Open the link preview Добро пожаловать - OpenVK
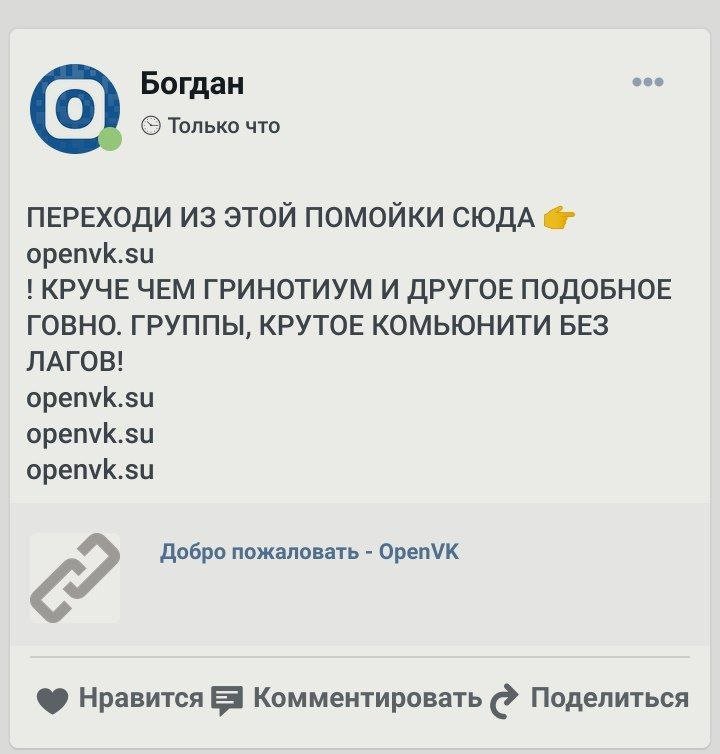This screenshot has width=720, height=754. click(309, 552)
